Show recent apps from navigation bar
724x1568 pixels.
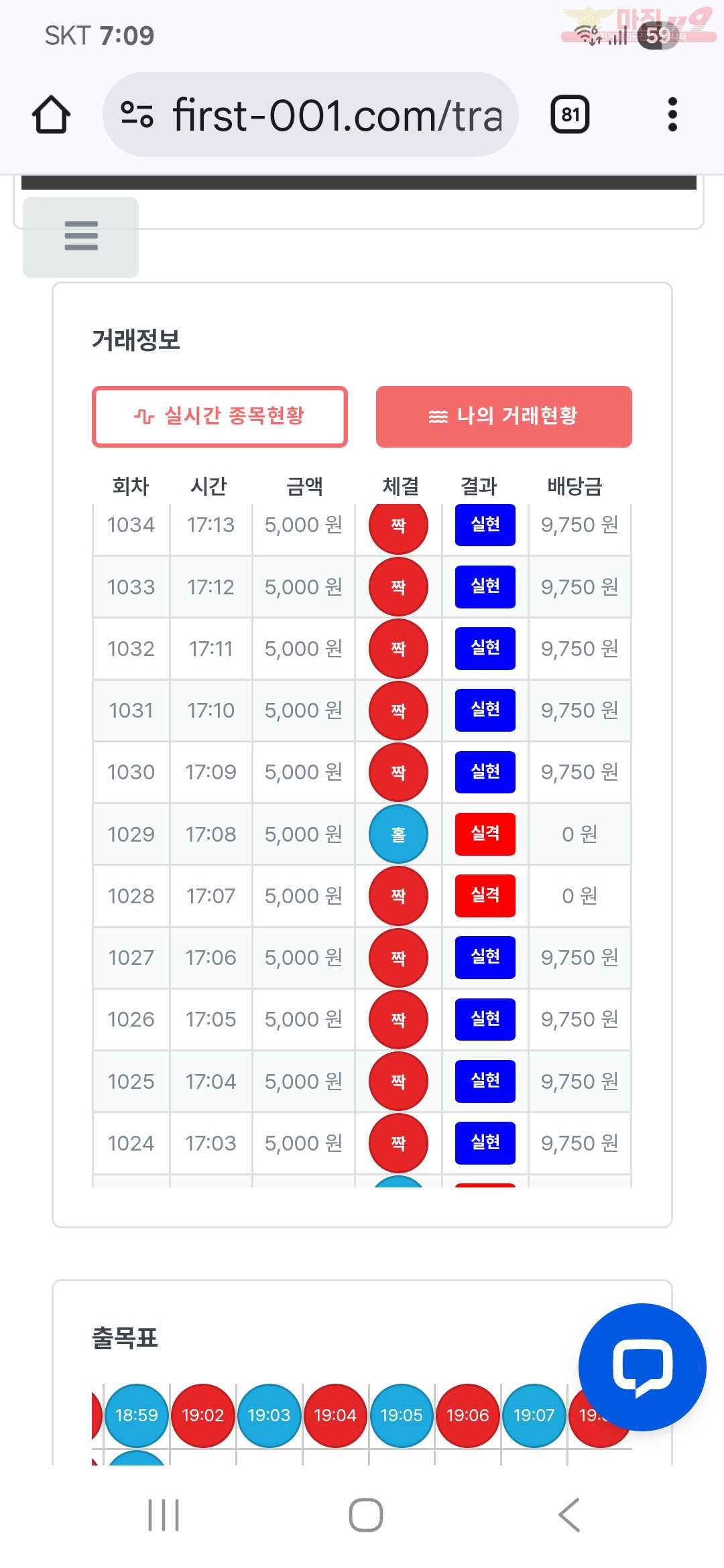(164, 1515)
